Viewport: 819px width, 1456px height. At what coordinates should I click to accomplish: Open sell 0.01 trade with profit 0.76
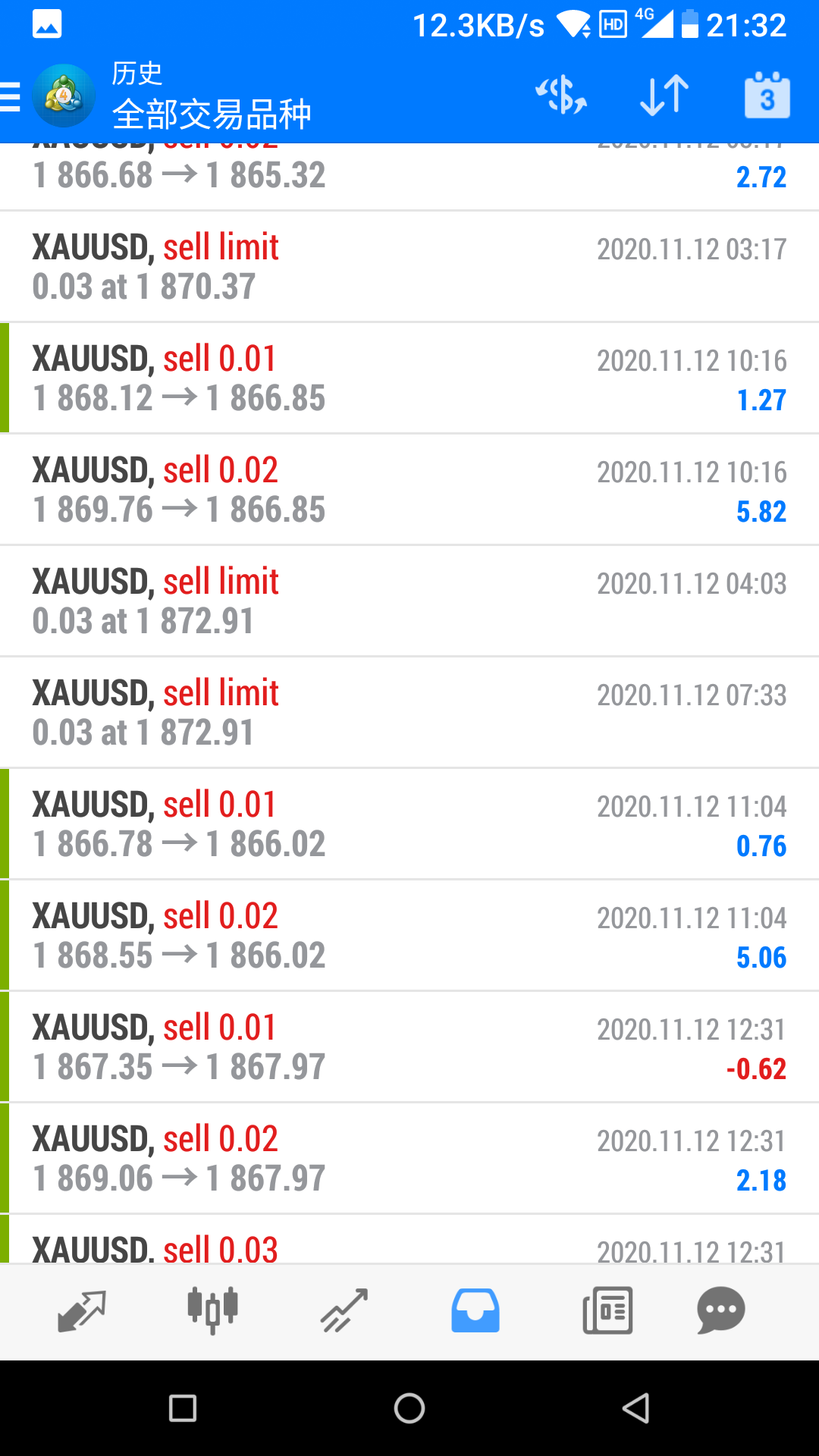[x=409, y=824]
